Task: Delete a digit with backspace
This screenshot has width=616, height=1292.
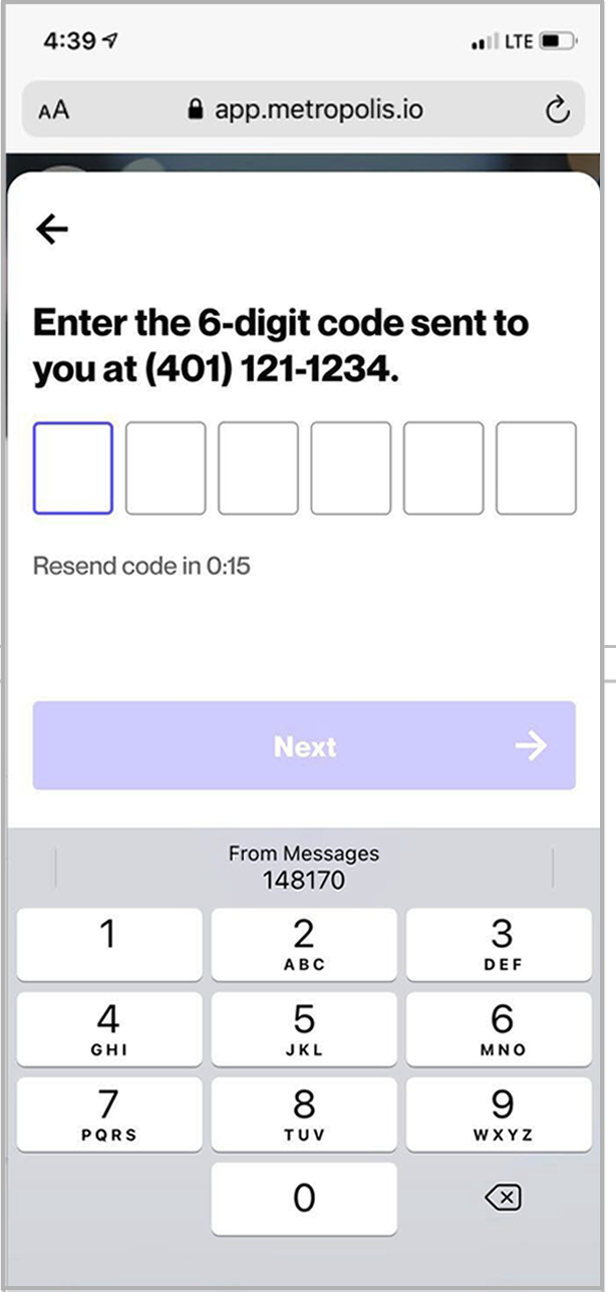Action: coord(501,1198)
